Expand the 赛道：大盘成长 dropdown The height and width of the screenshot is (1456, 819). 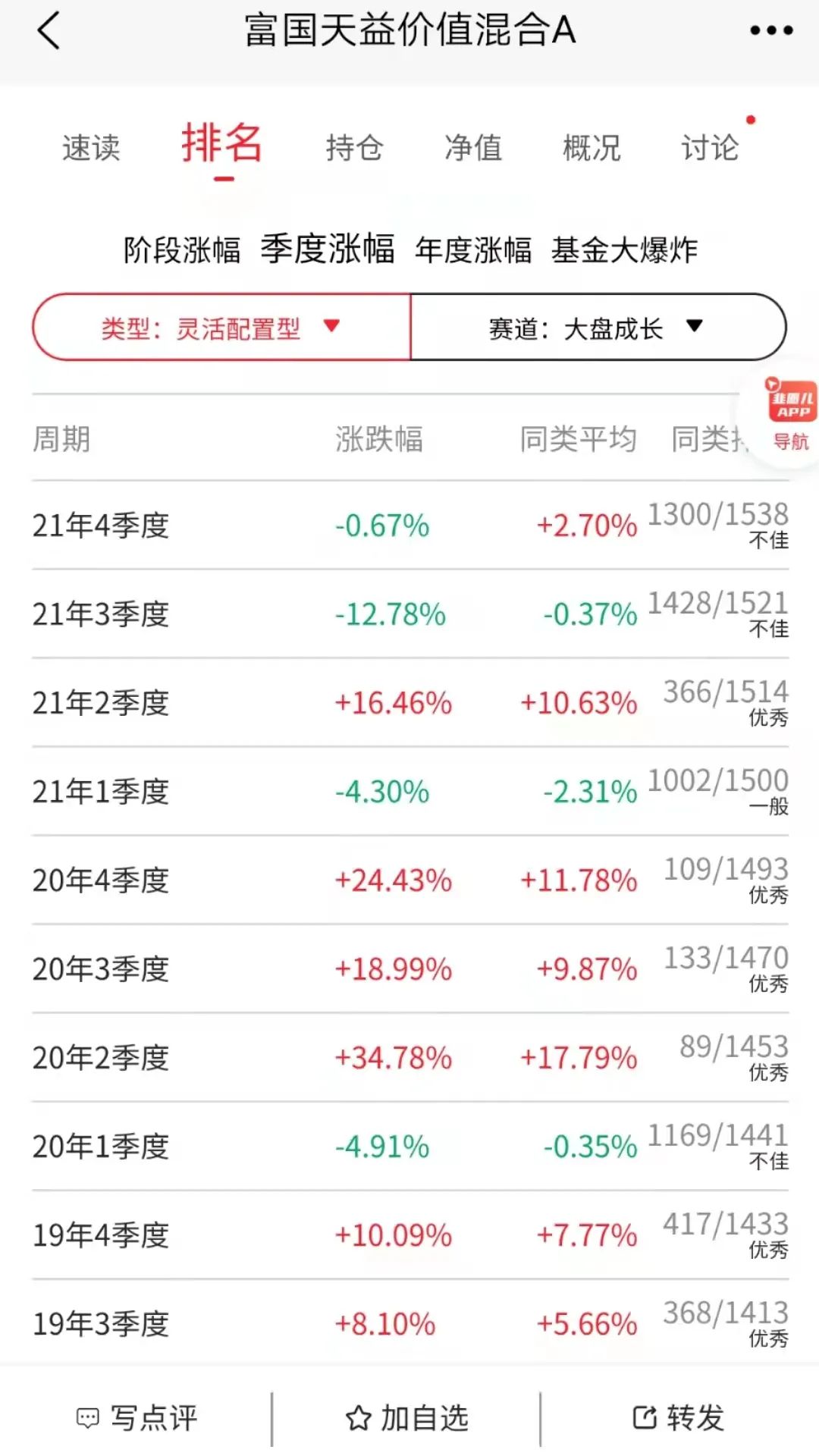[x=598, y=328]
